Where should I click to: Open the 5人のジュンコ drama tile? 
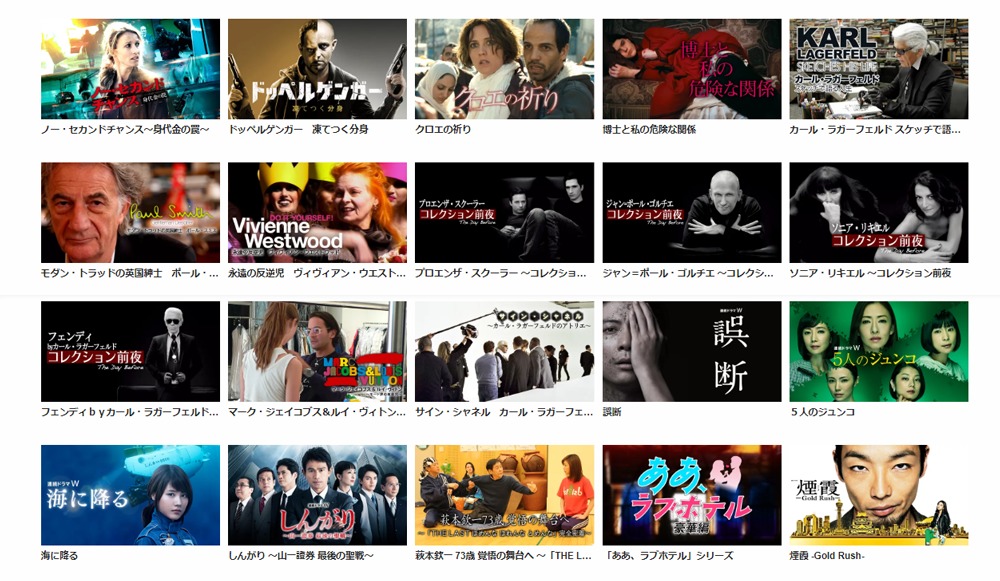879,351
